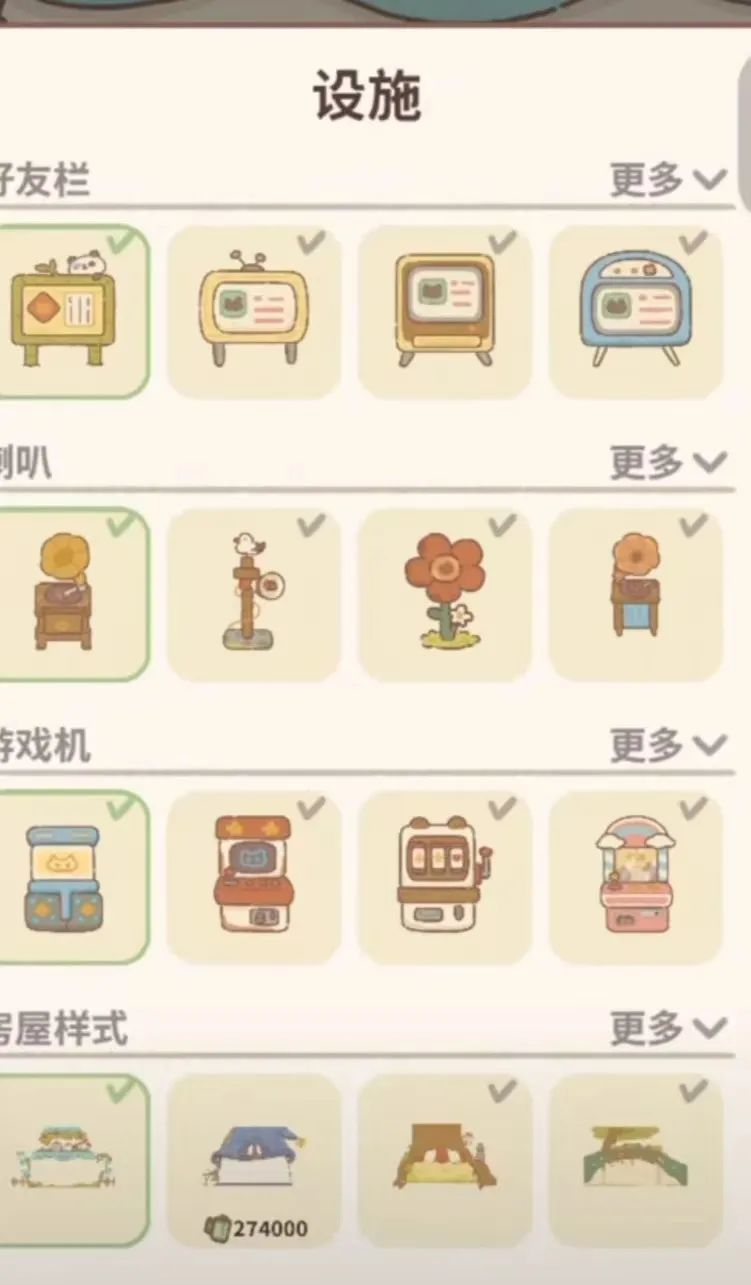Select the white slot machine
Screen dimensions: 751x1285
click(445, 878)
